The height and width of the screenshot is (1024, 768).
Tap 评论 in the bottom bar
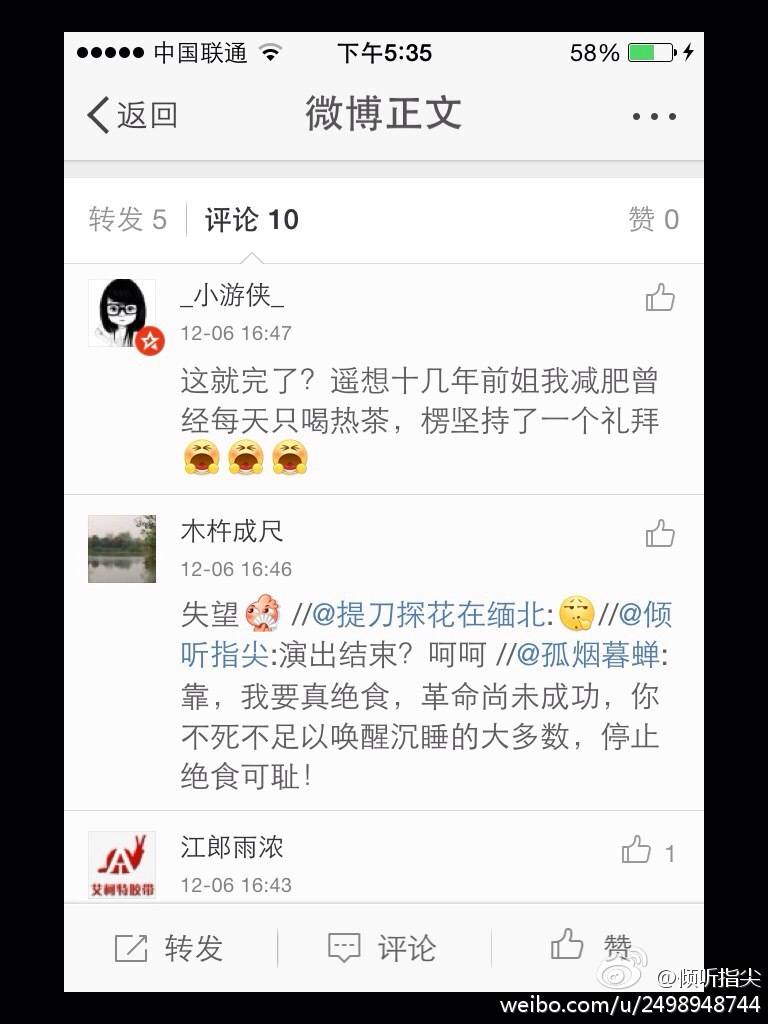coord(383,947)
